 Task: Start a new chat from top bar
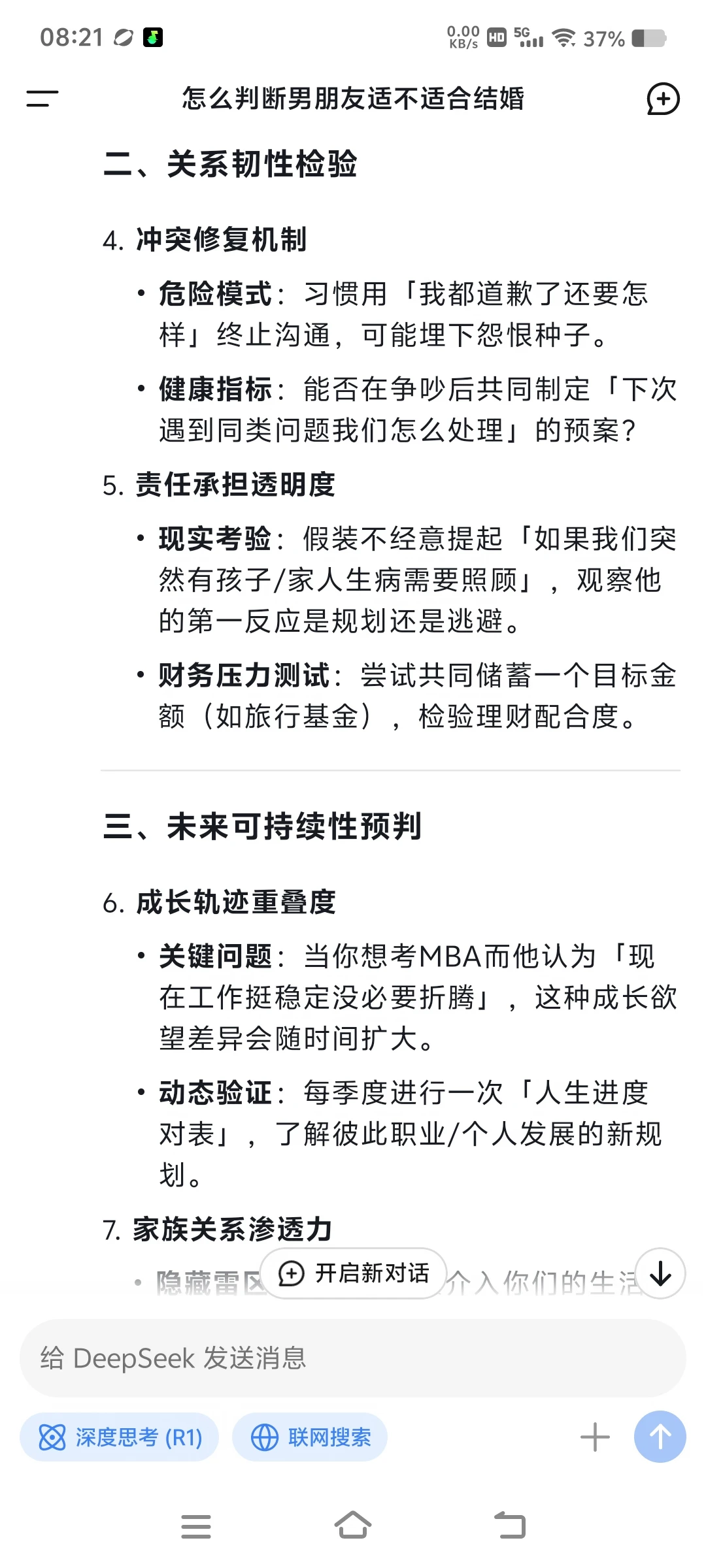tap(663, 99)
